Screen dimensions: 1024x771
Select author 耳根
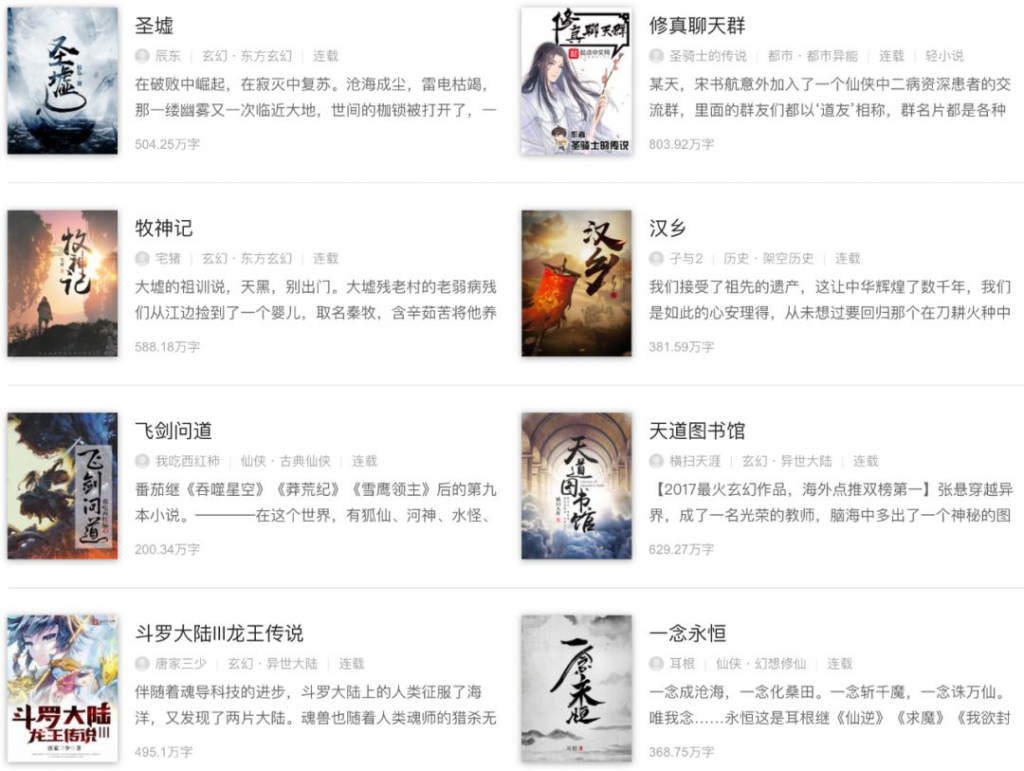[x=681, y=663]
